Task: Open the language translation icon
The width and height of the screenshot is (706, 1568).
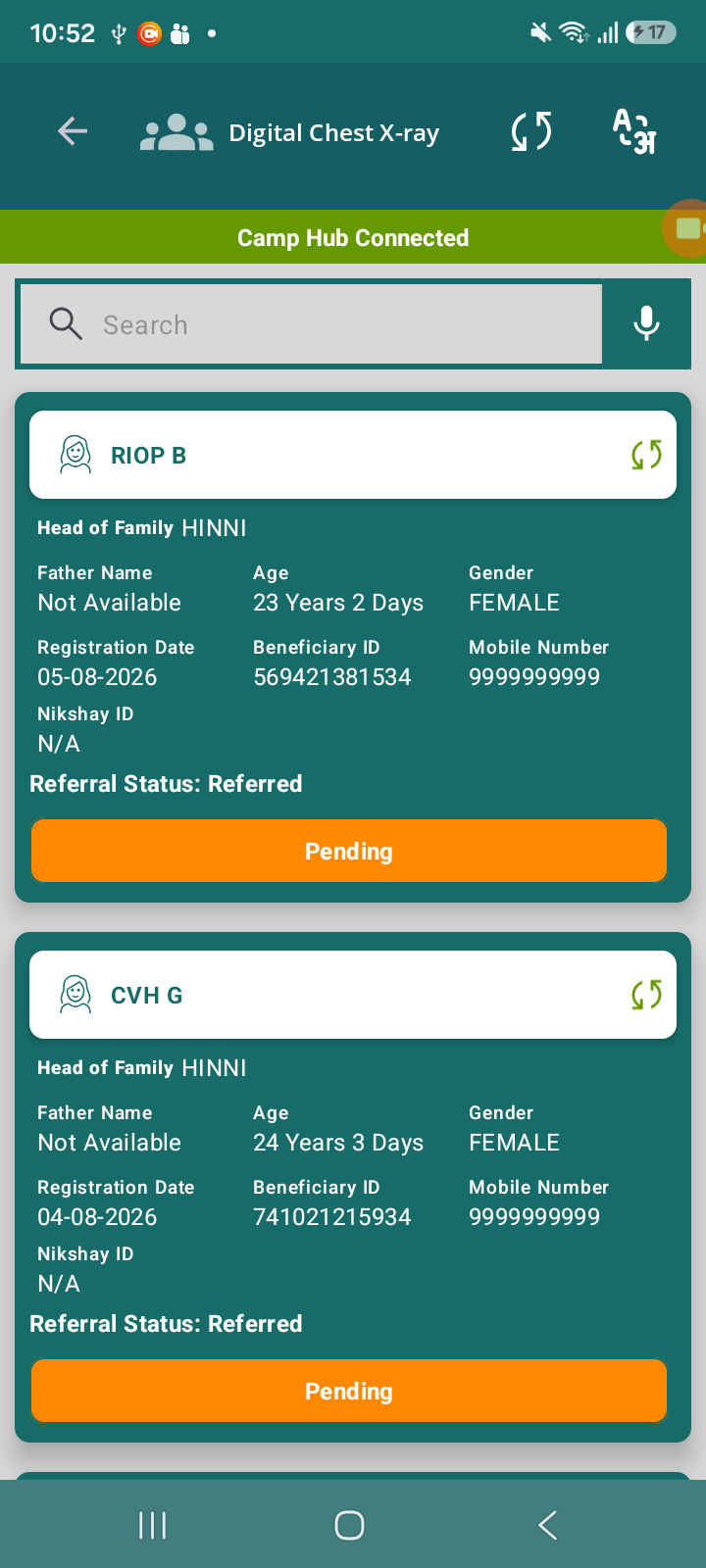Action: click(x=634, y=131)
